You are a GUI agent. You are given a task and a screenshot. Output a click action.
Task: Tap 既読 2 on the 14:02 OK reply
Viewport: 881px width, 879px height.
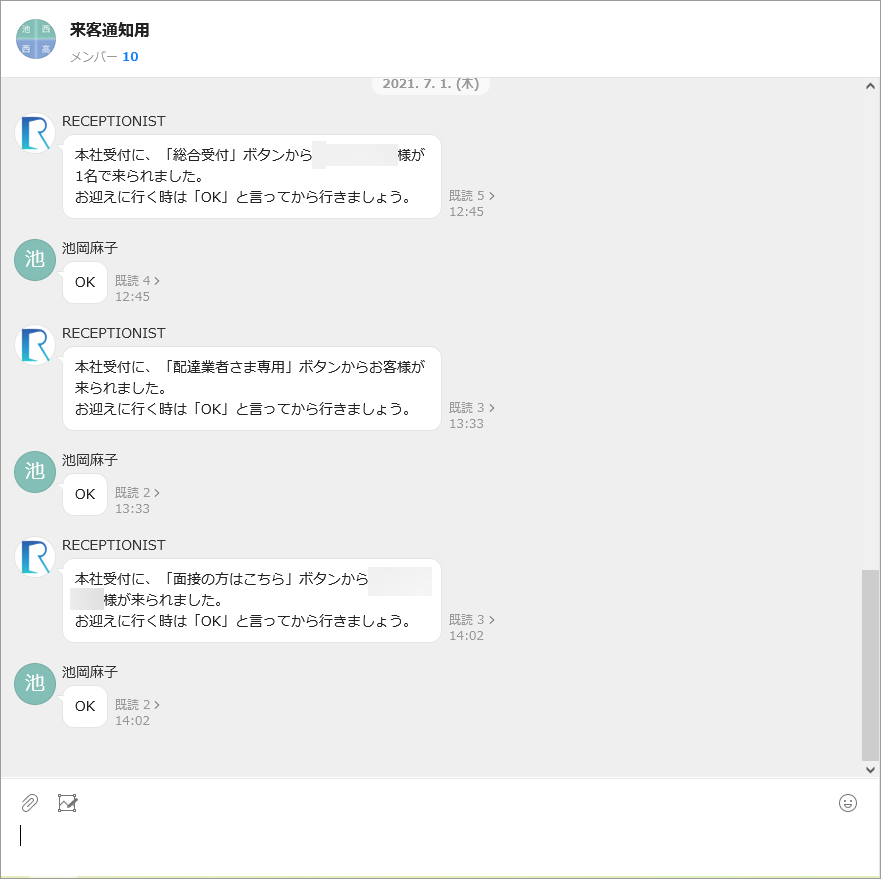pos(137,705)
